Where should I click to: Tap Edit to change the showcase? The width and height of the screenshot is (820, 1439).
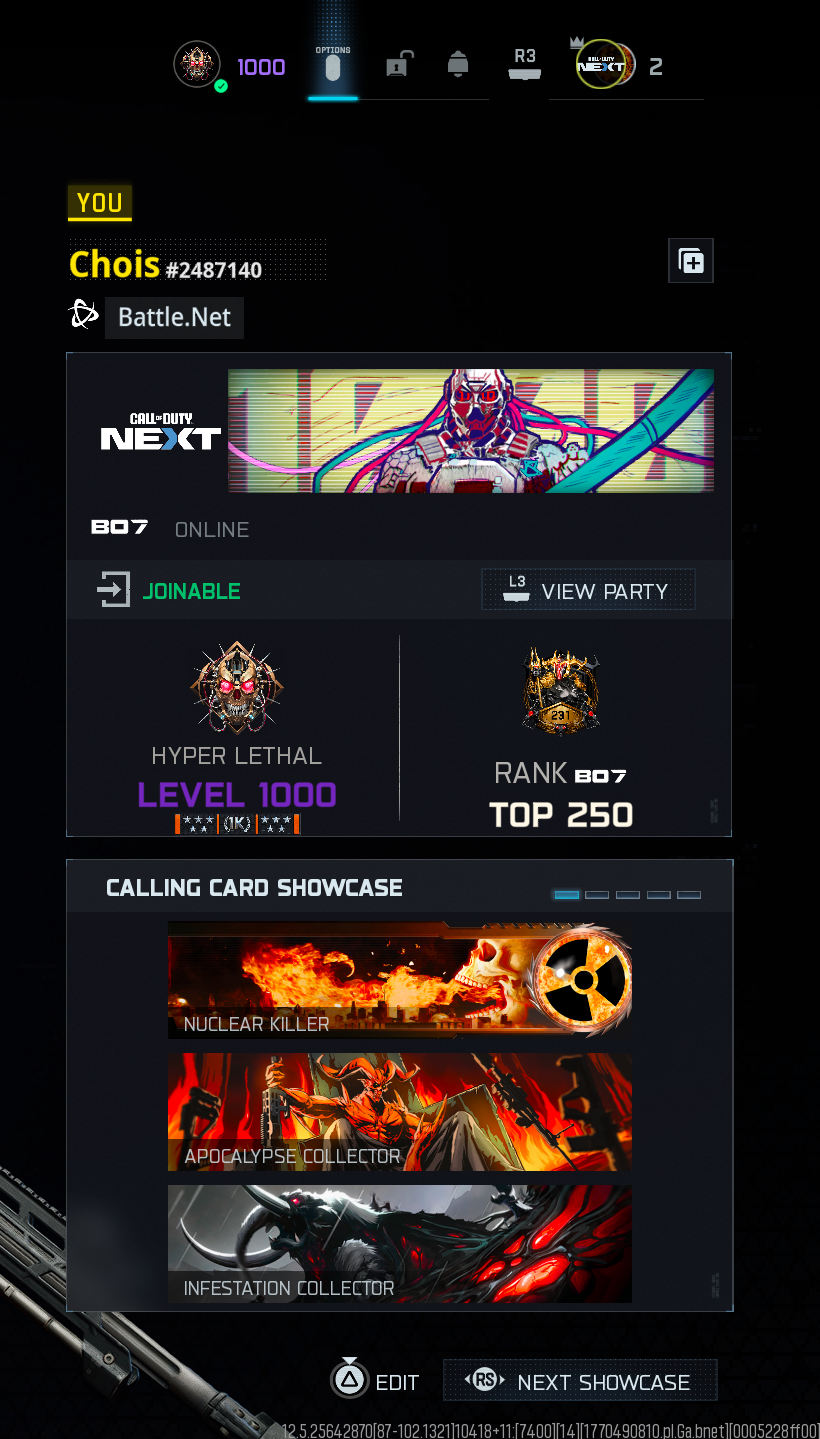click(375, 1381)
